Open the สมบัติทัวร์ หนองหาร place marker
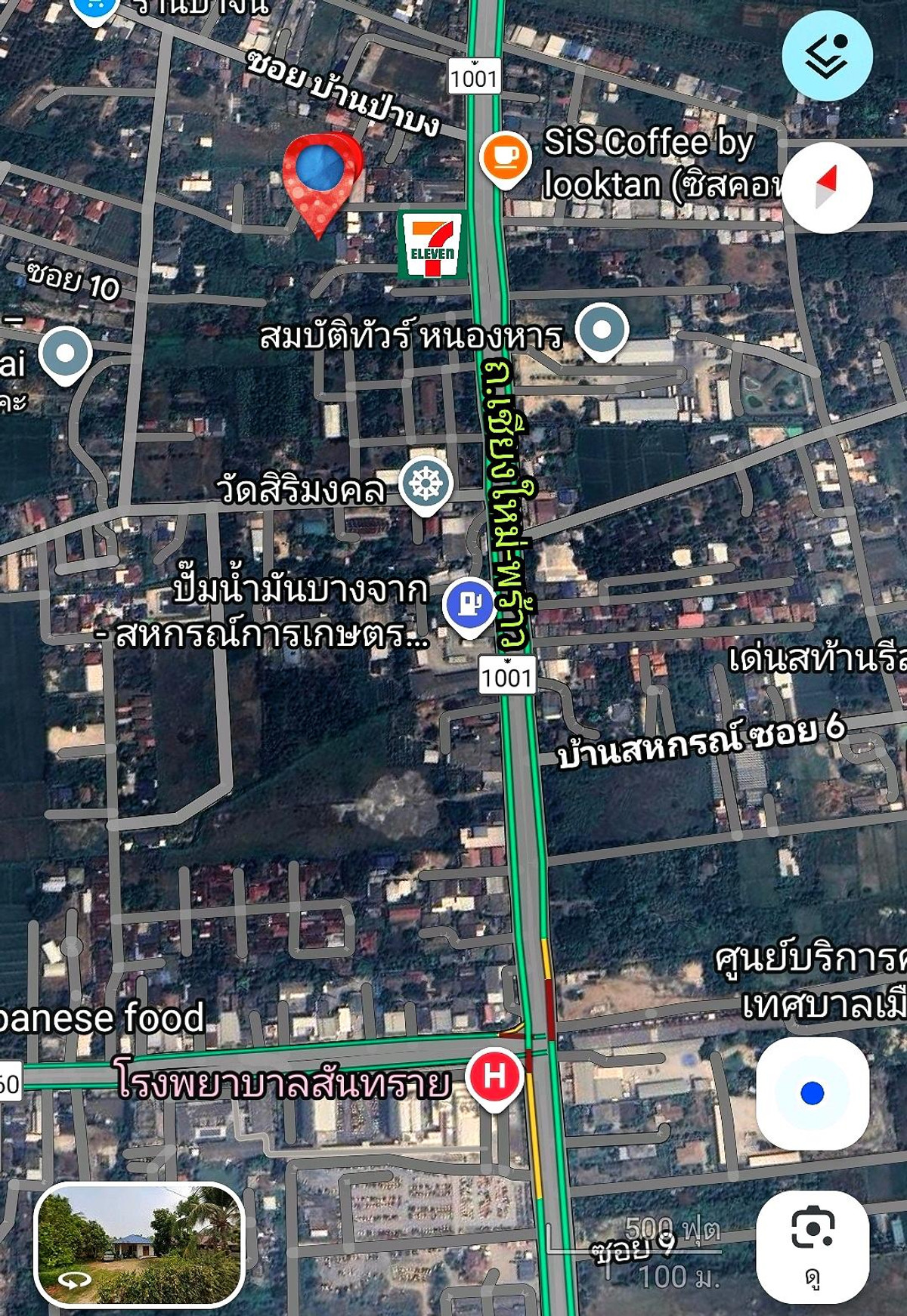The width and height of the screenshot is (907, 1316). (x=602, y=330)
